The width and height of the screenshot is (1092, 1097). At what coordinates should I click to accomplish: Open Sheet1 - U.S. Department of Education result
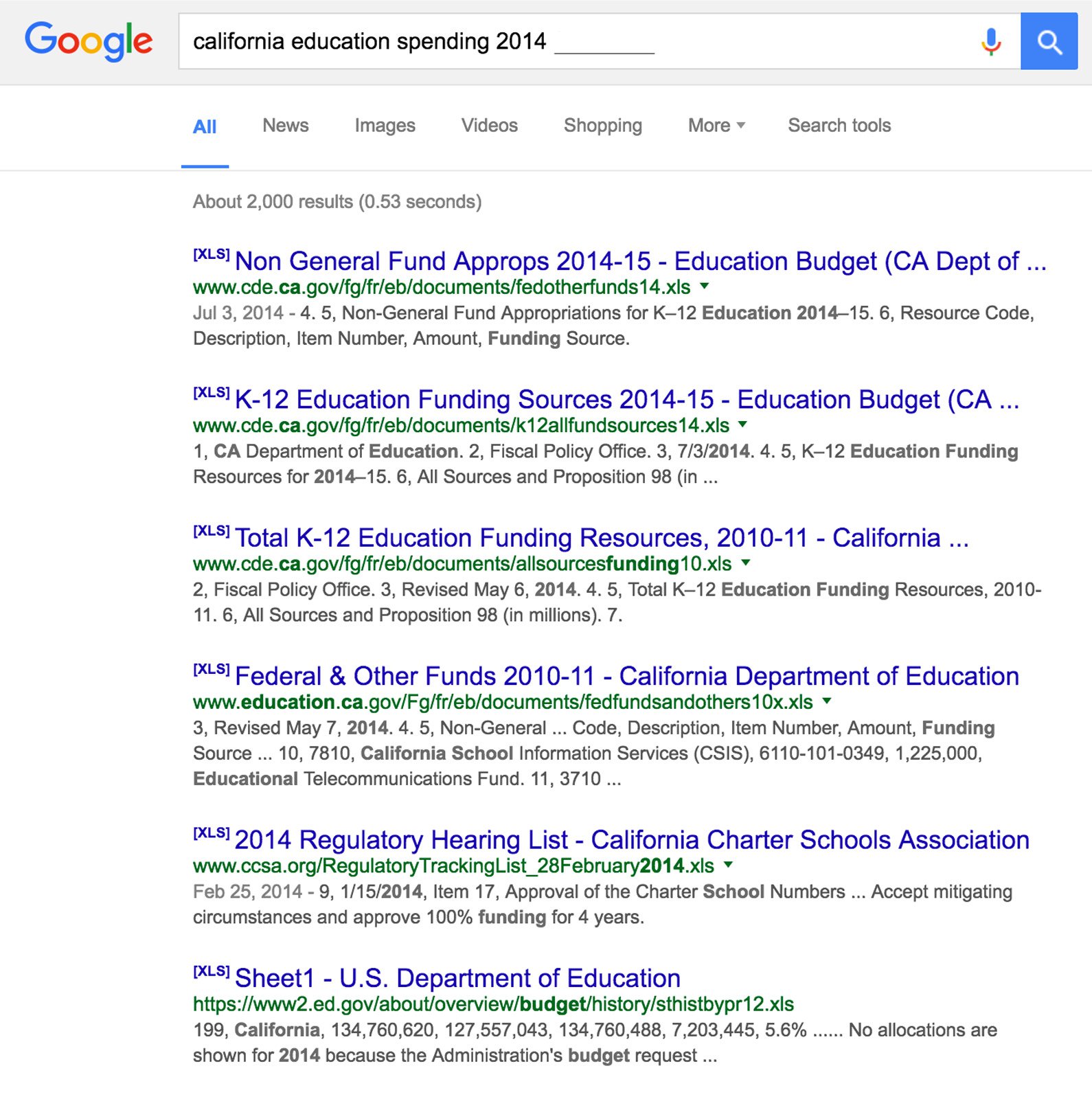(x=457, y=978)
